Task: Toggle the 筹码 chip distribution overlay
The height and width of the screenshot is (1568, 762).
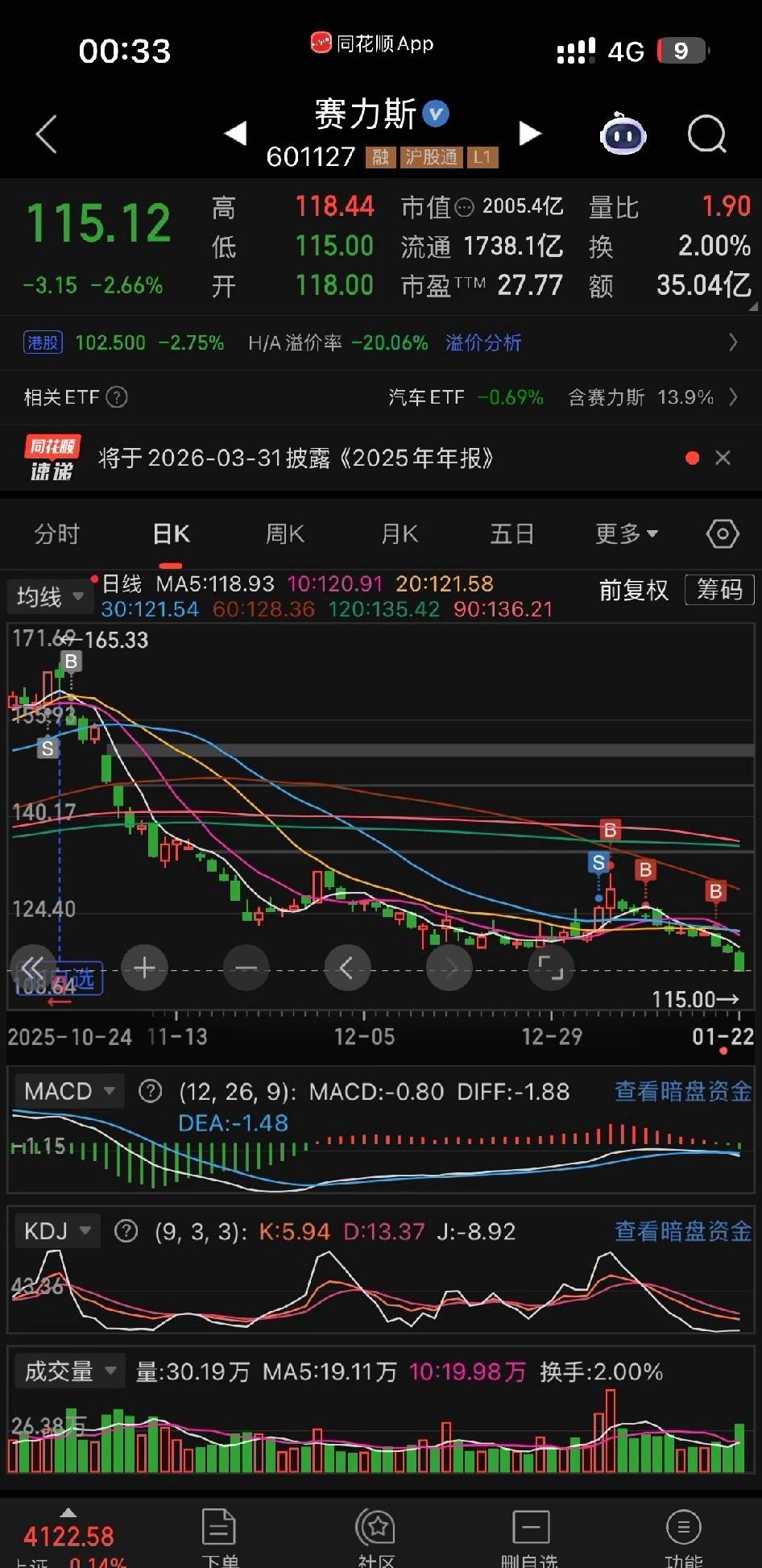Action: coord(719,590)
